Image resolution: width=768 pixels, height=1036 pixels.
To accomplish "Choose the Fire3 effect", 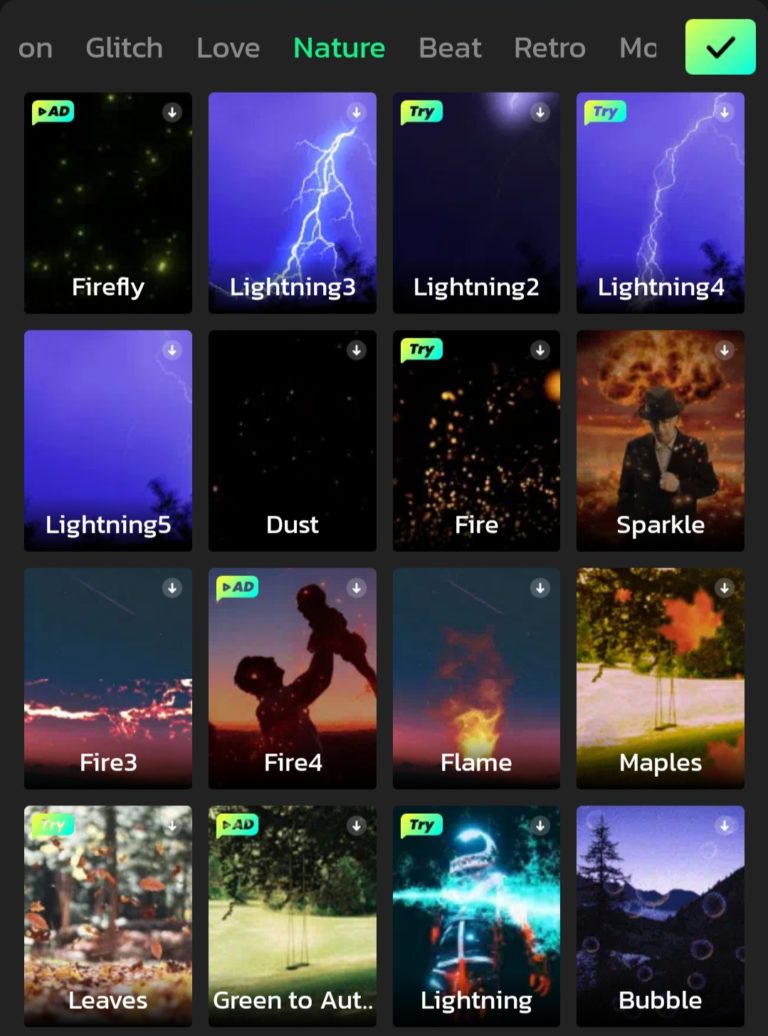I will tap(108, 678).
